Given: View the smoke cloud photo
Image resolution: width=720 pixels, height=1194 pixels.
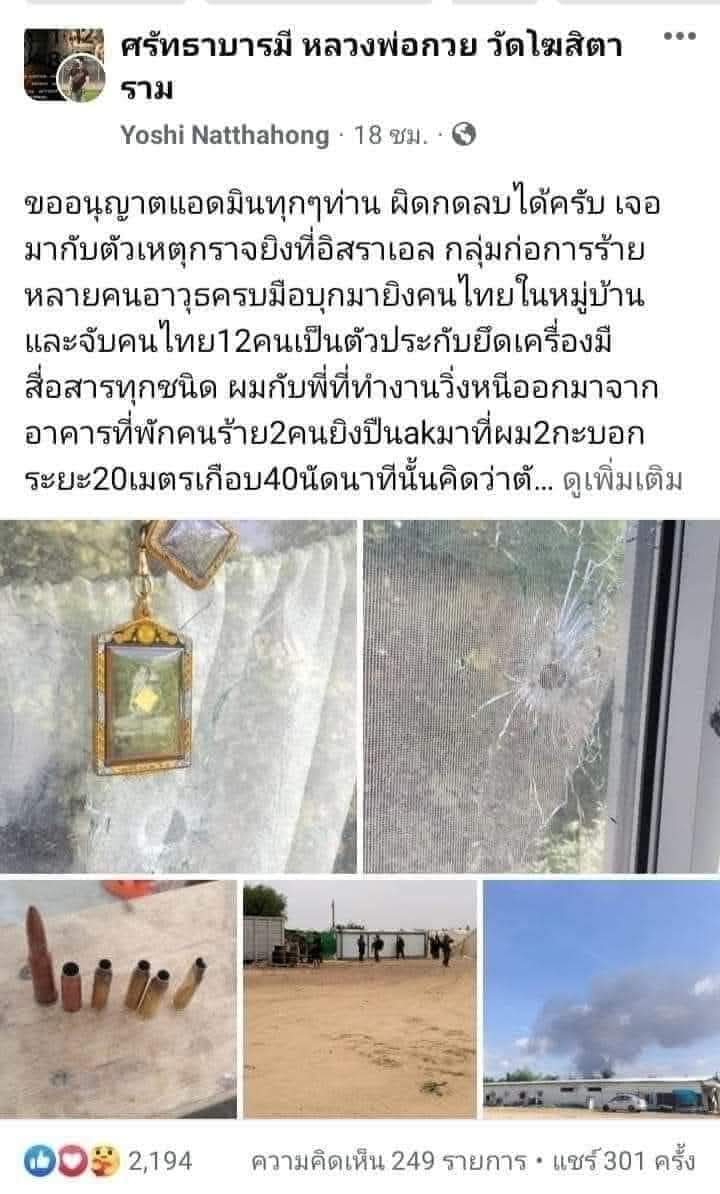Looking at the screenshot, I should click(601, 999).
